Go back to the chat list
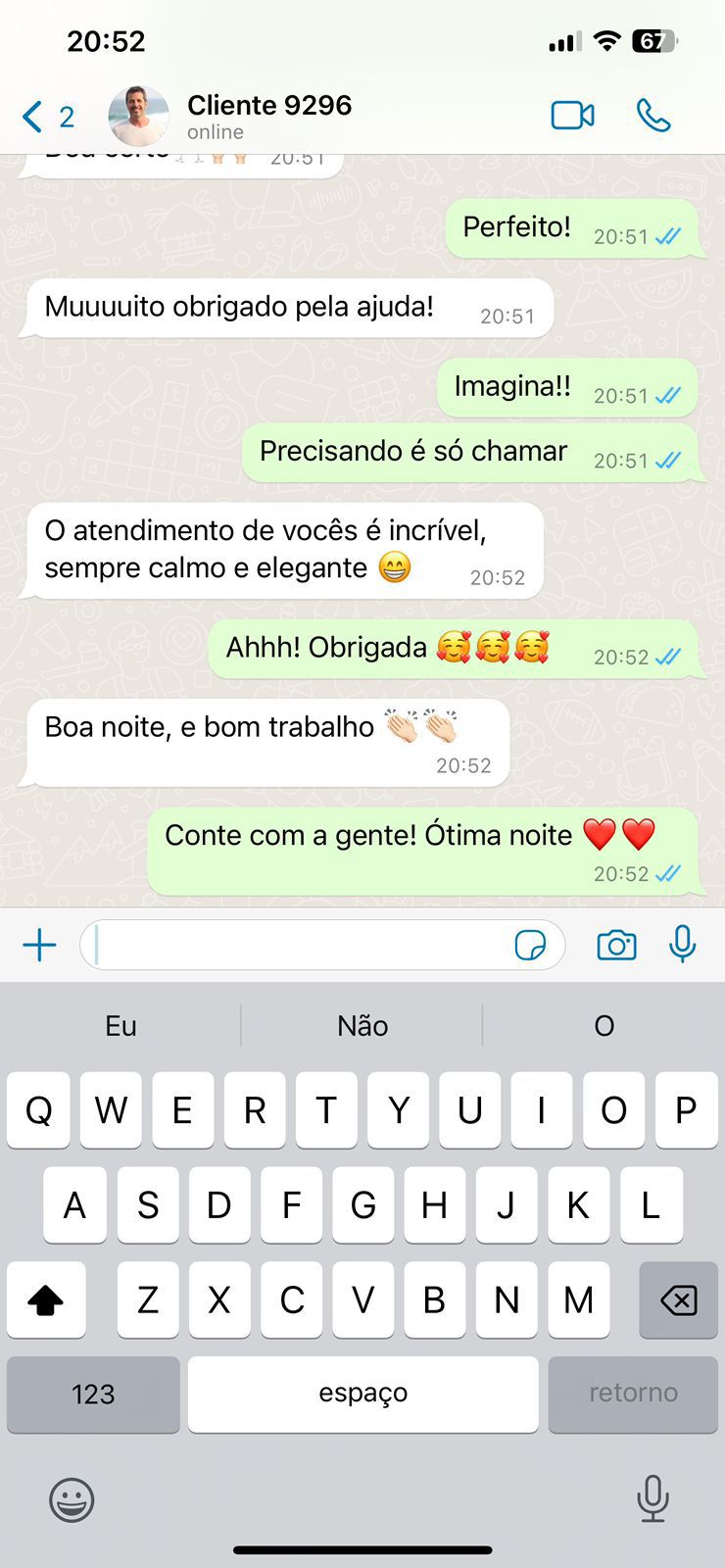Viewport: 725px width, 1568px height. (45, 117)
